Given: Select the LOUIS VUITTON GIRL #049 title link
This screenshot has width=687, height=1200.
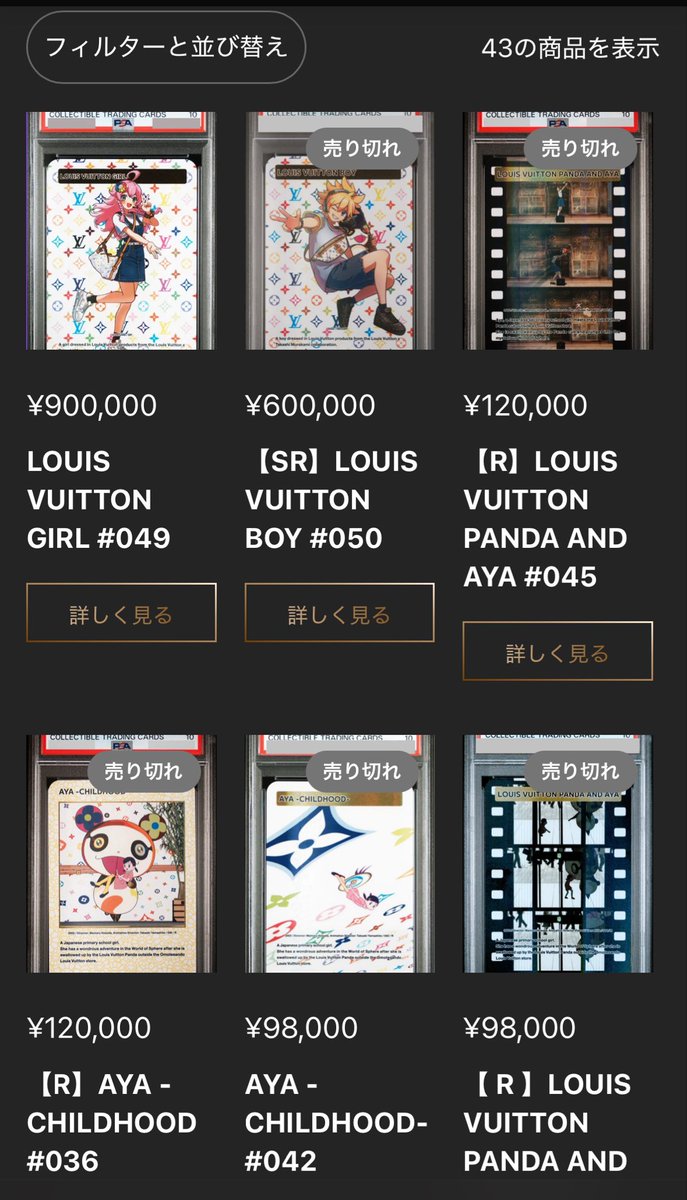Looking at the screenshot, I should (x=99, y=500).
